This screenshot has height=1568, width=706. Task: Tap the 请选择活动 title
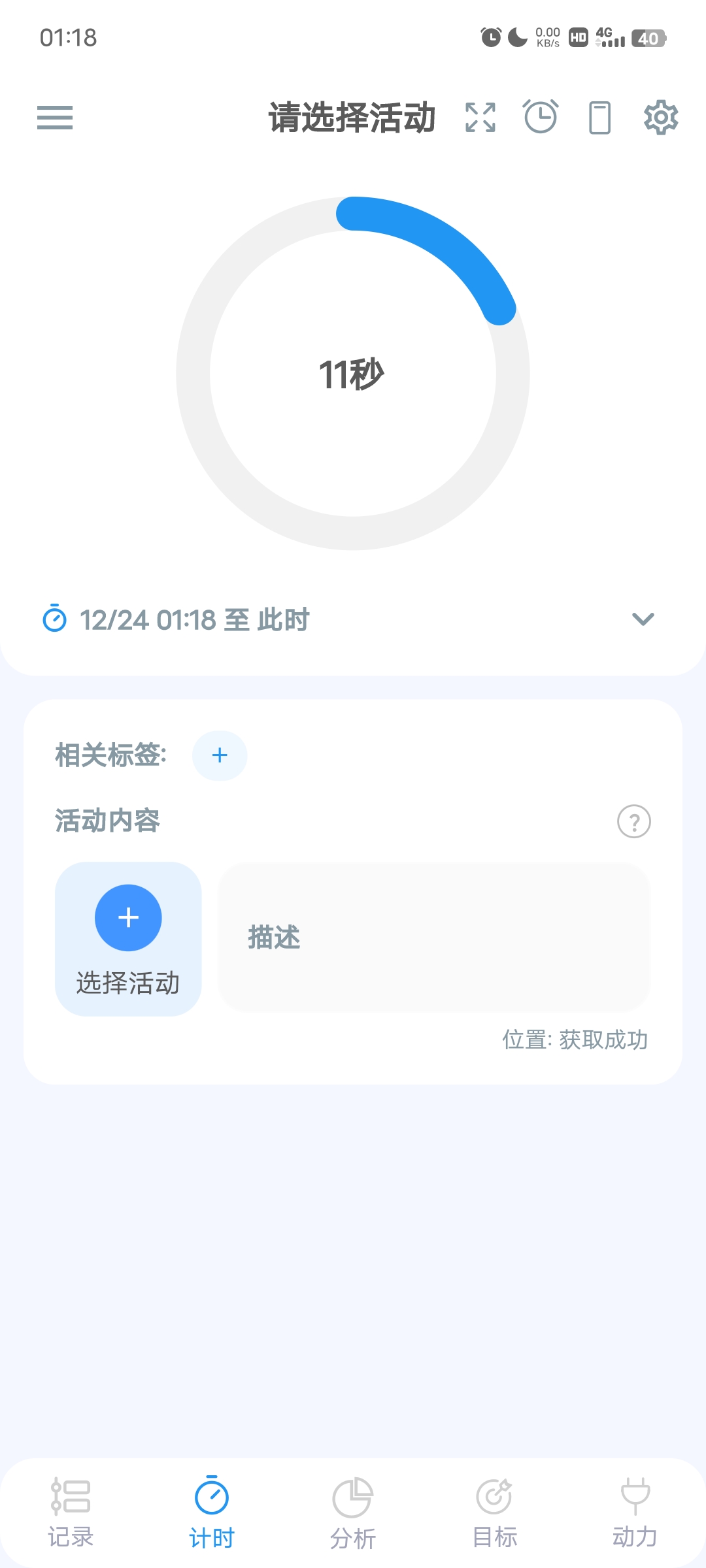352,118
